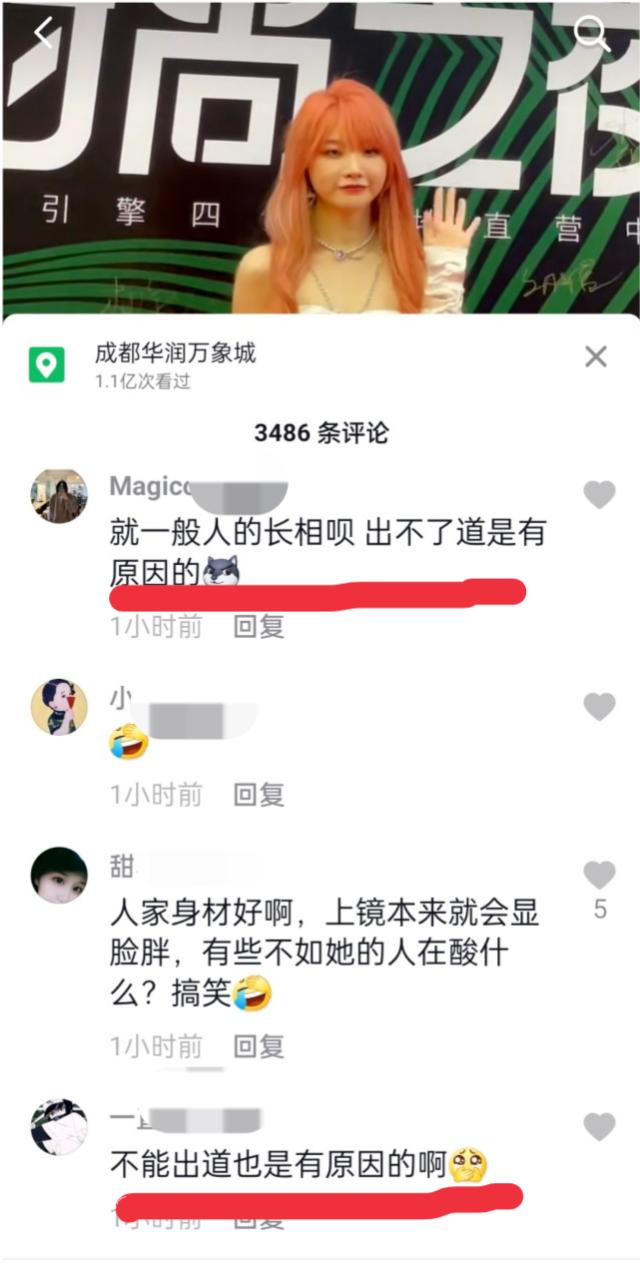Viewport: 640px width, 1270px height.
Task: Like the comment 人家身材好啊
Action: click(x=599, y=875)
